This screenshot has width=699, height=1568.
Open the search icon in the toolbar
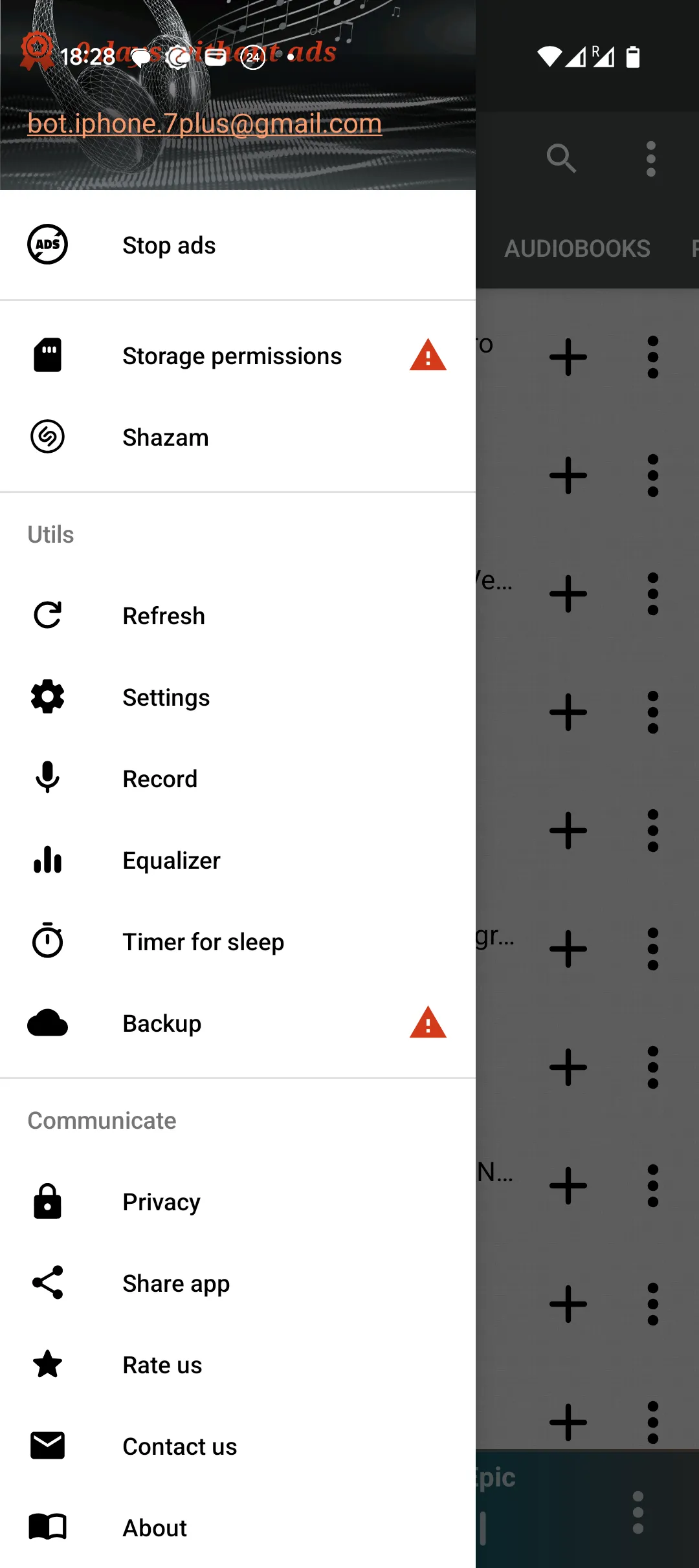(x=561, y=158)
